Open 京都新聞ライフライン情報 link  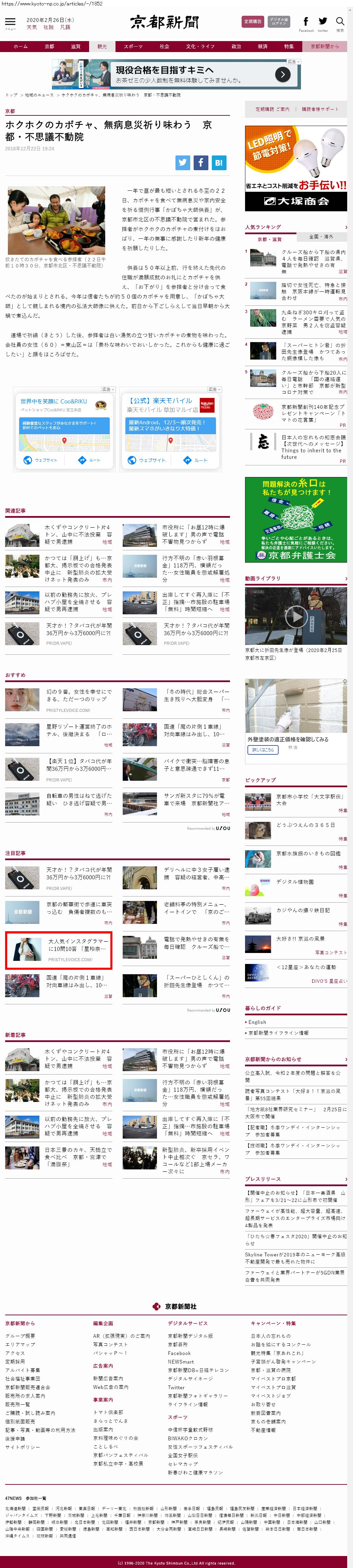[279, 1033]
